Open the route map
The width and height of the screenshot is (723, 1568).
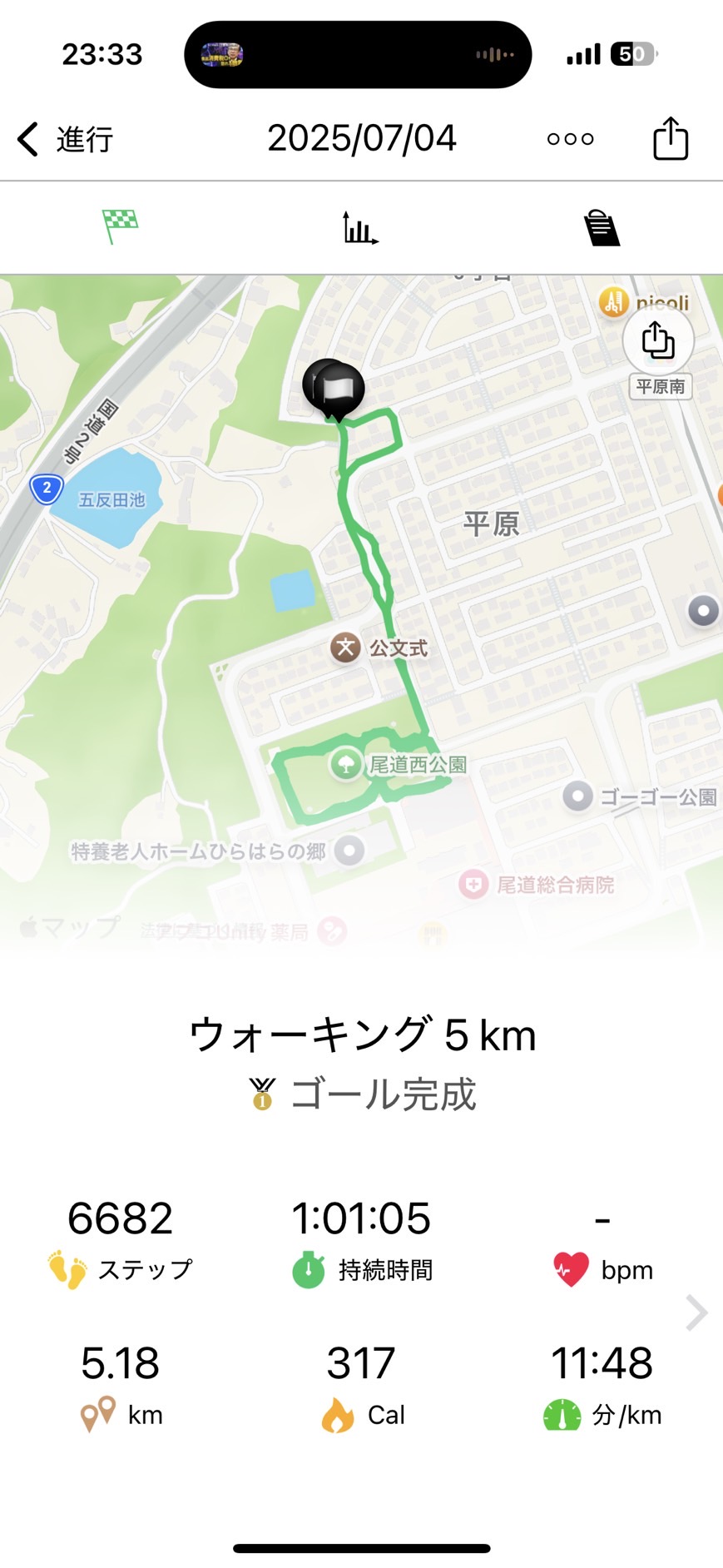coord(361,612)
